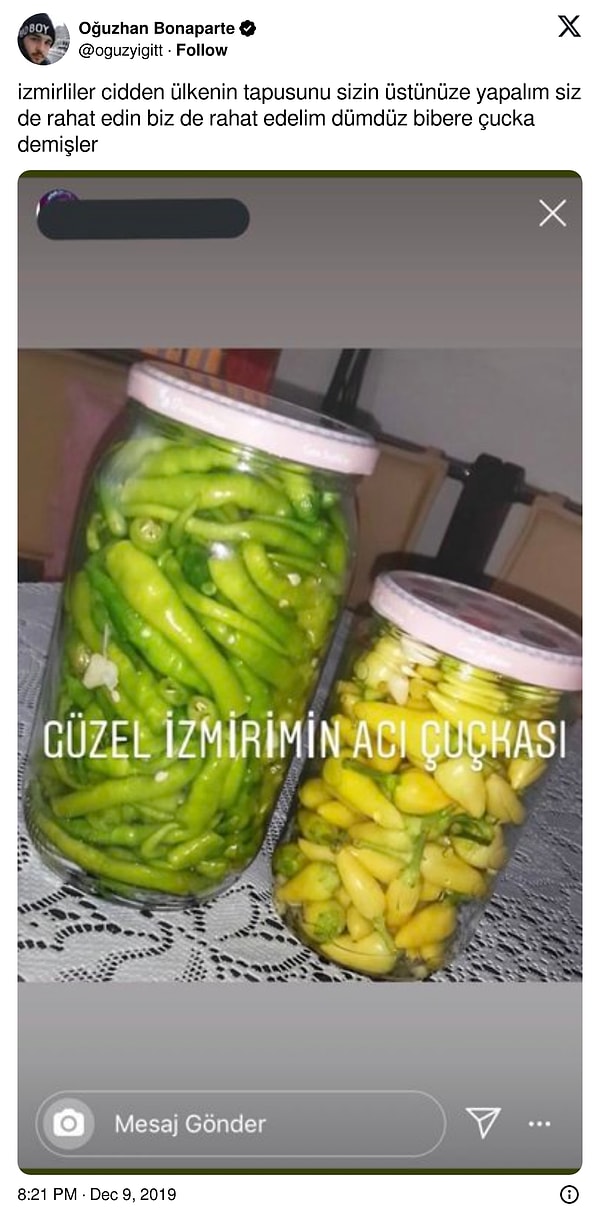This screenshot has width=600, height=1225.
Task: Follow Oğuzhan Bonaparte's account
Action: pyautogui.click(x=202, y=50)
